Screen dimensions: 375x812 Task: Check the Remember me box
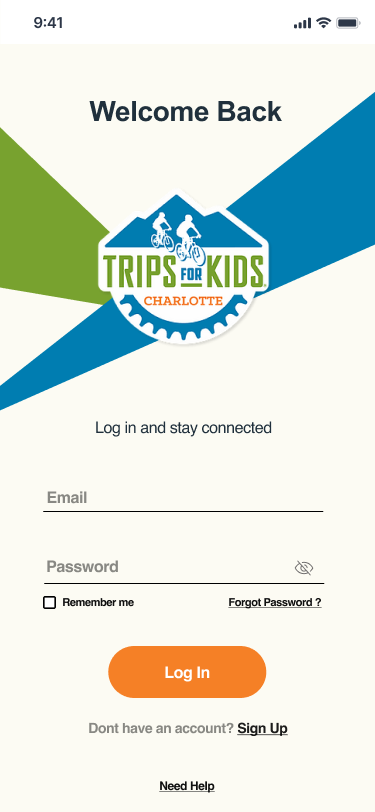(x=49, y=602)
